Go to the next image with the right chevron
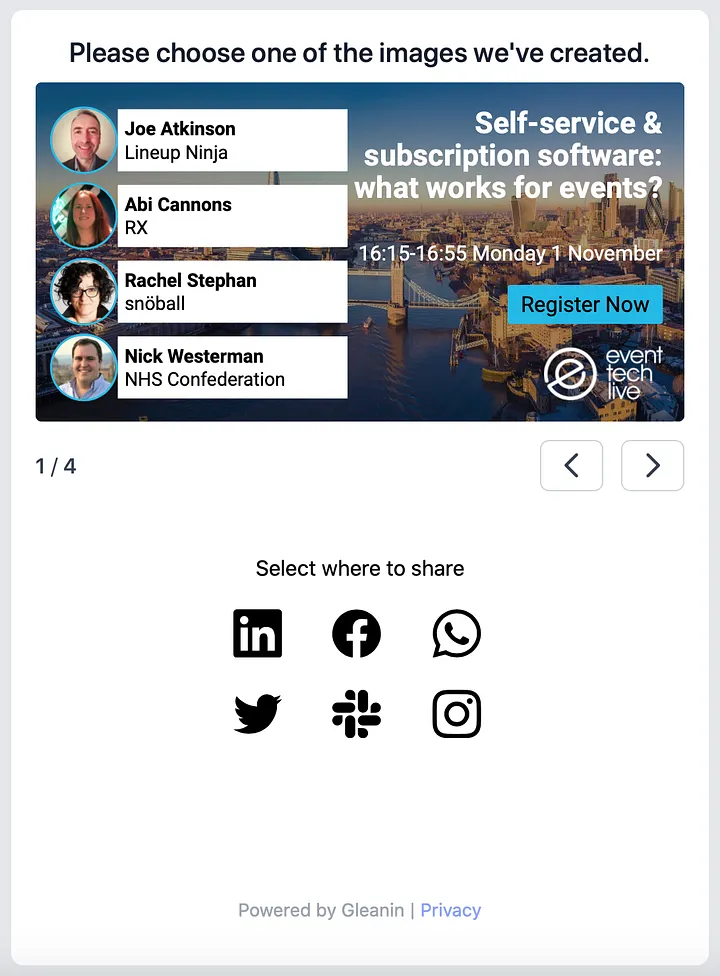 pyautogui.click(x=652, y=465)
